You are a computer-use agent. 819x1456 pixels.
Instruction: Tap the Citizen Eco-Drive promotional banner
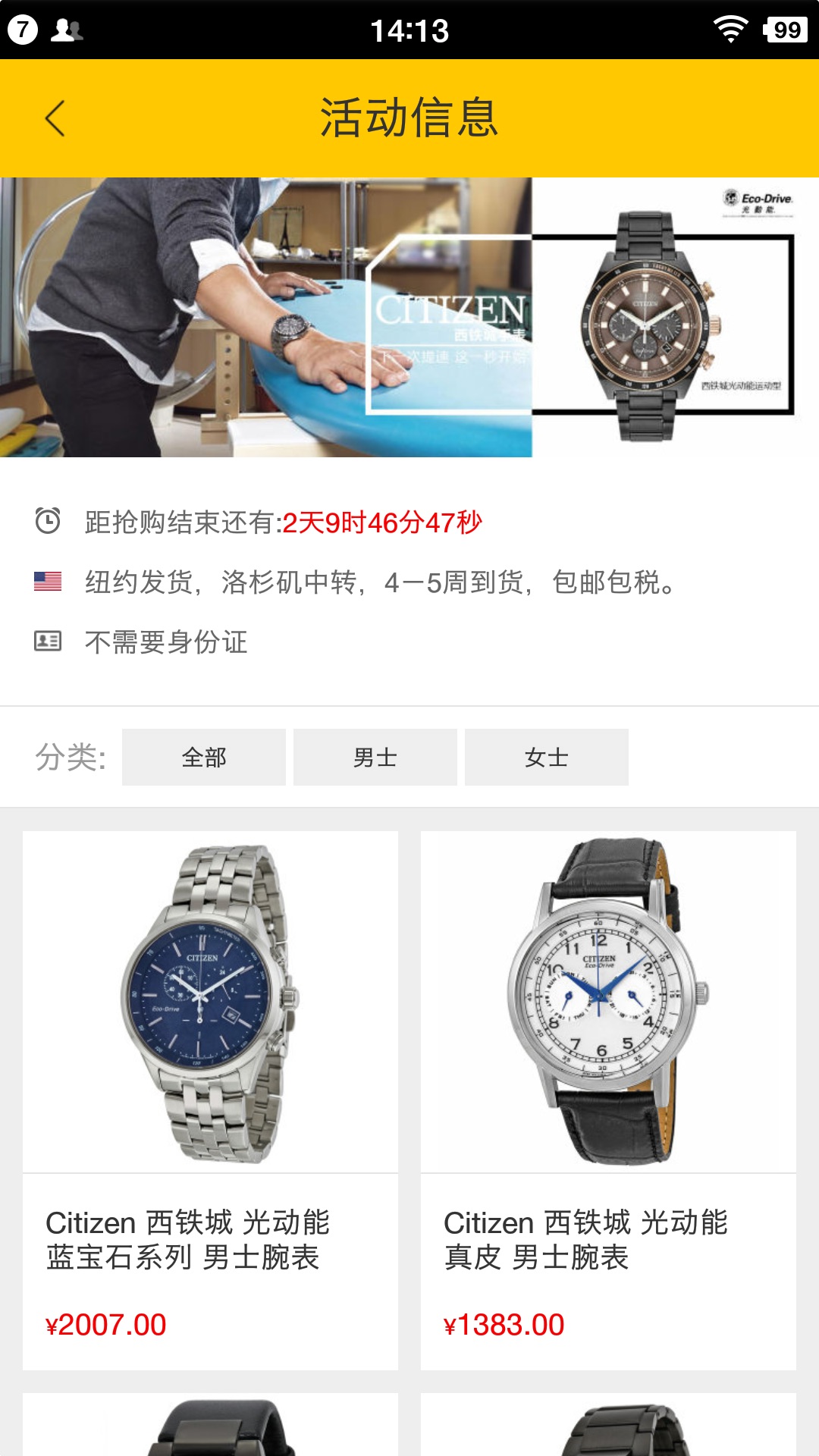[x=409, y=317]
